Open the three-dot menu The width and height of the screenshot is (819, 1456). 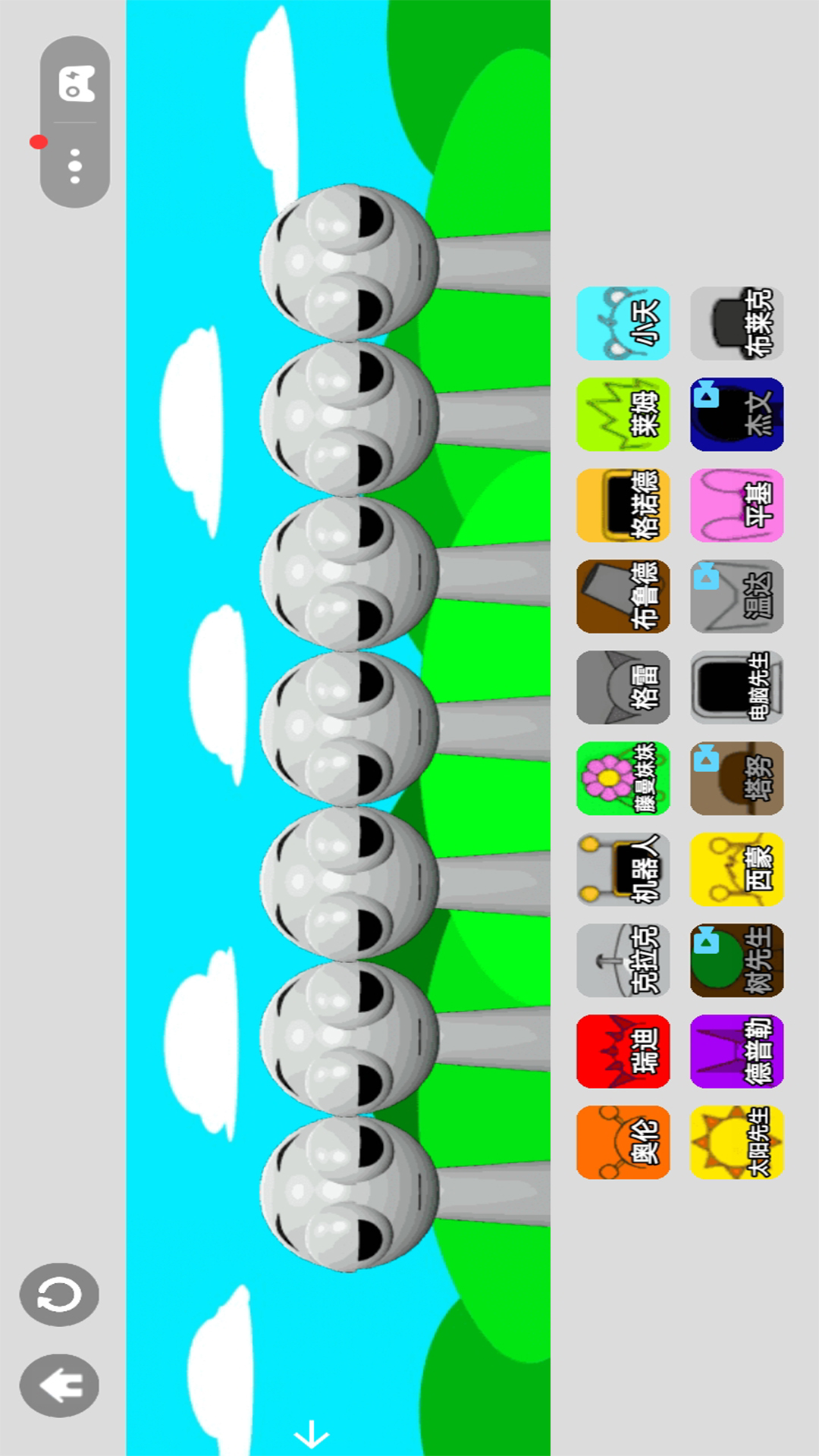[x=74, y=165]
